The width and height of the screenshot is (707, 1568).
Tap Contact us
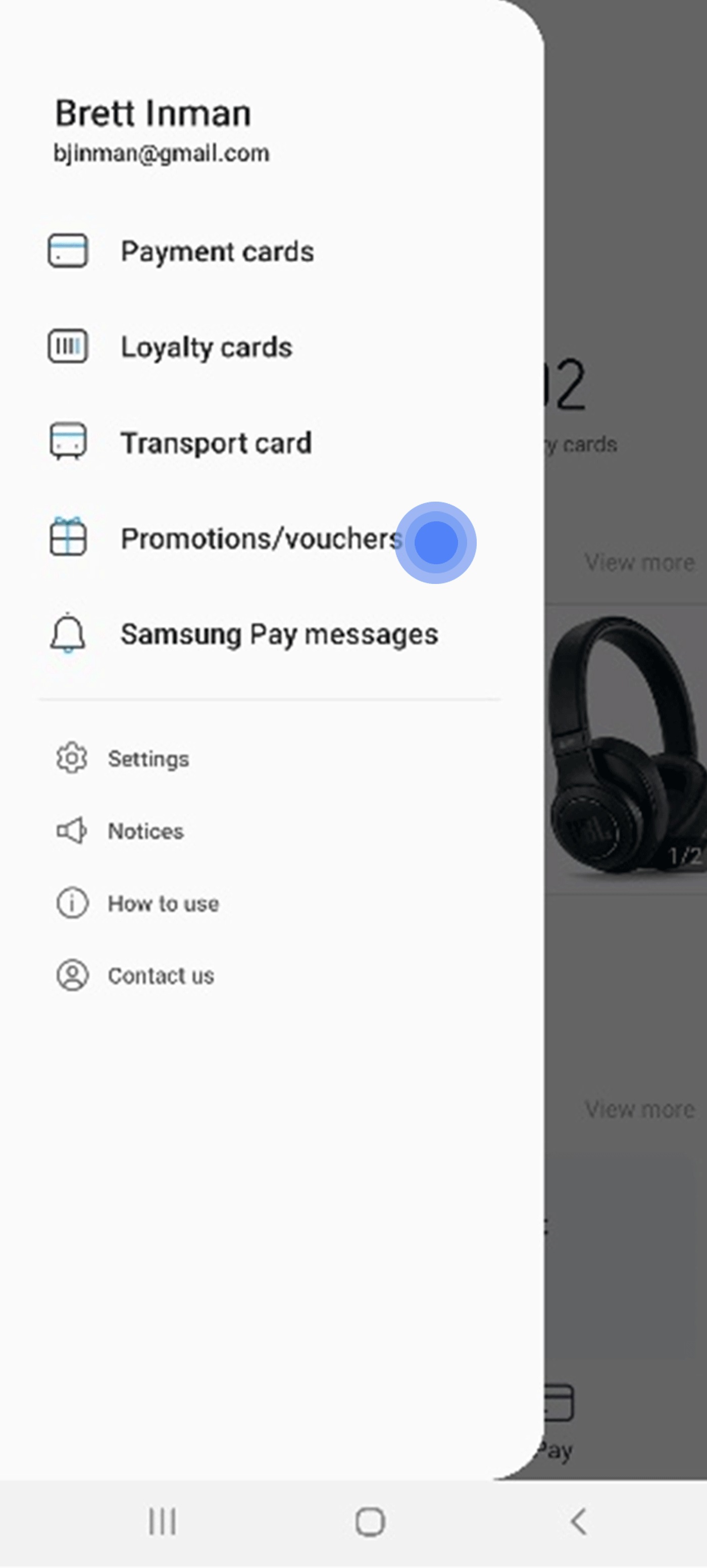(x=271, y=976)
